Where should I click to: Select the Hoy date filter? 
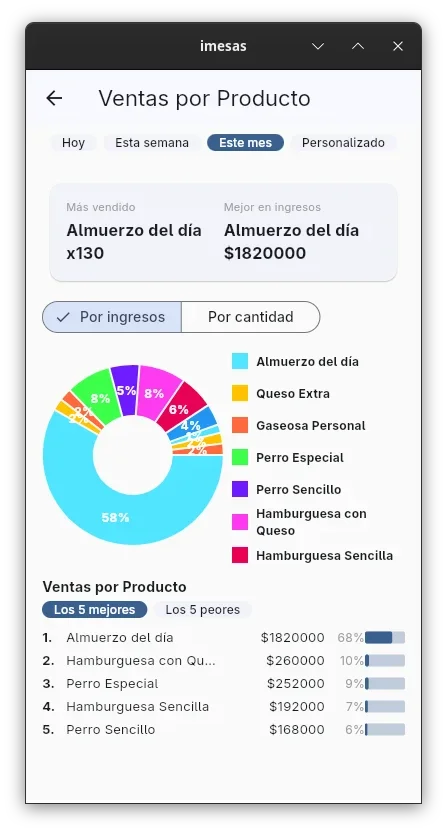73,143
